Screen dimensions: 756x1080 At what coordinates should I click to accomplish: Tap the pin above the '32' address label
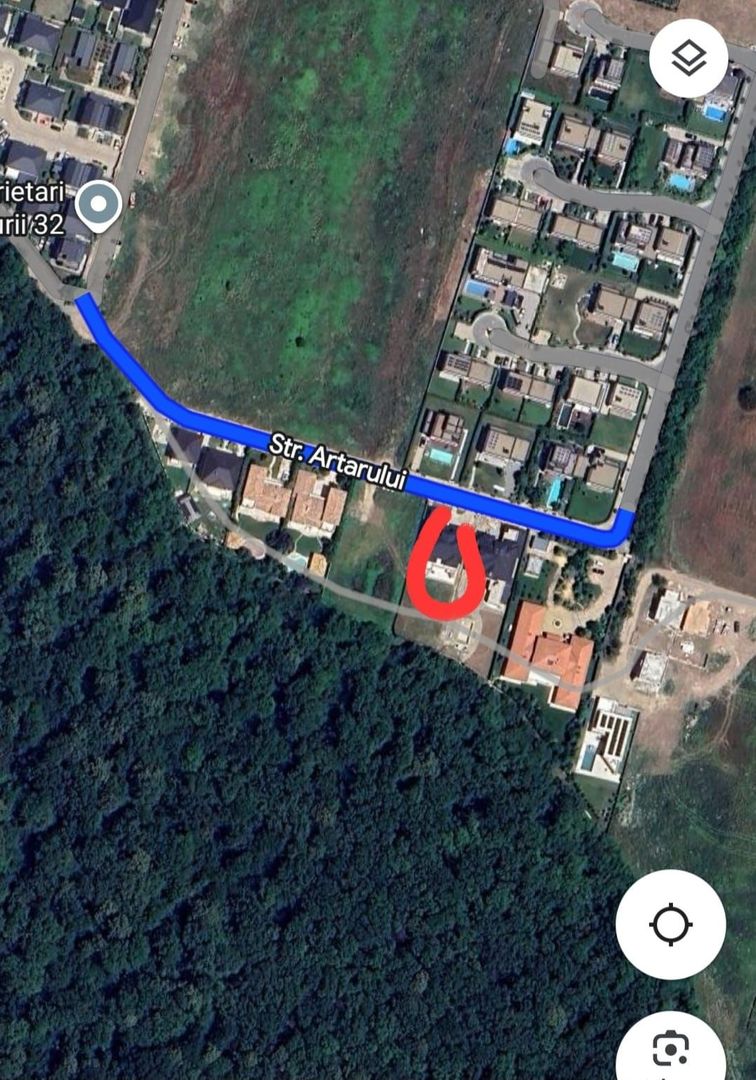click(97, 205)
